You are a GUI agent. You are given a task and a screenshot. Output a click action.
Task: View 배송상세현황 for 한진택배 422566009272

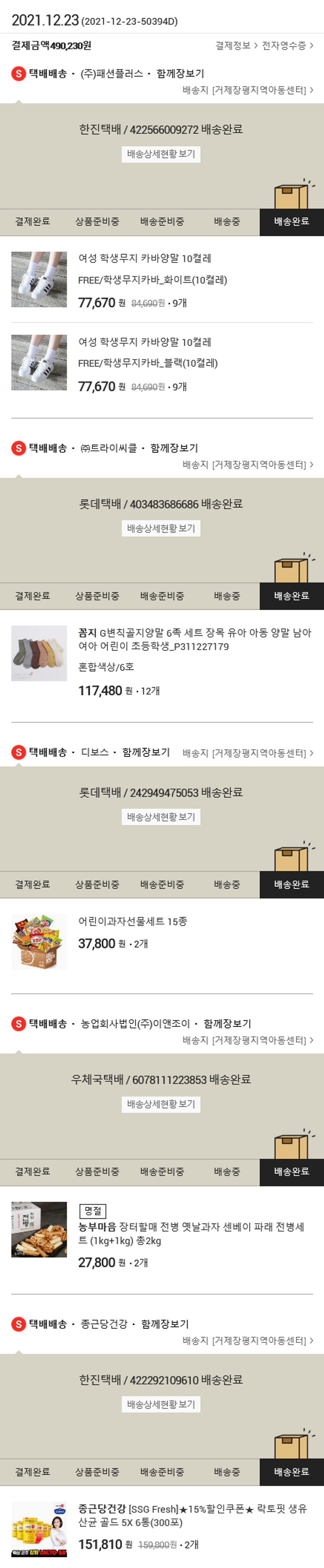coord(161,154)
